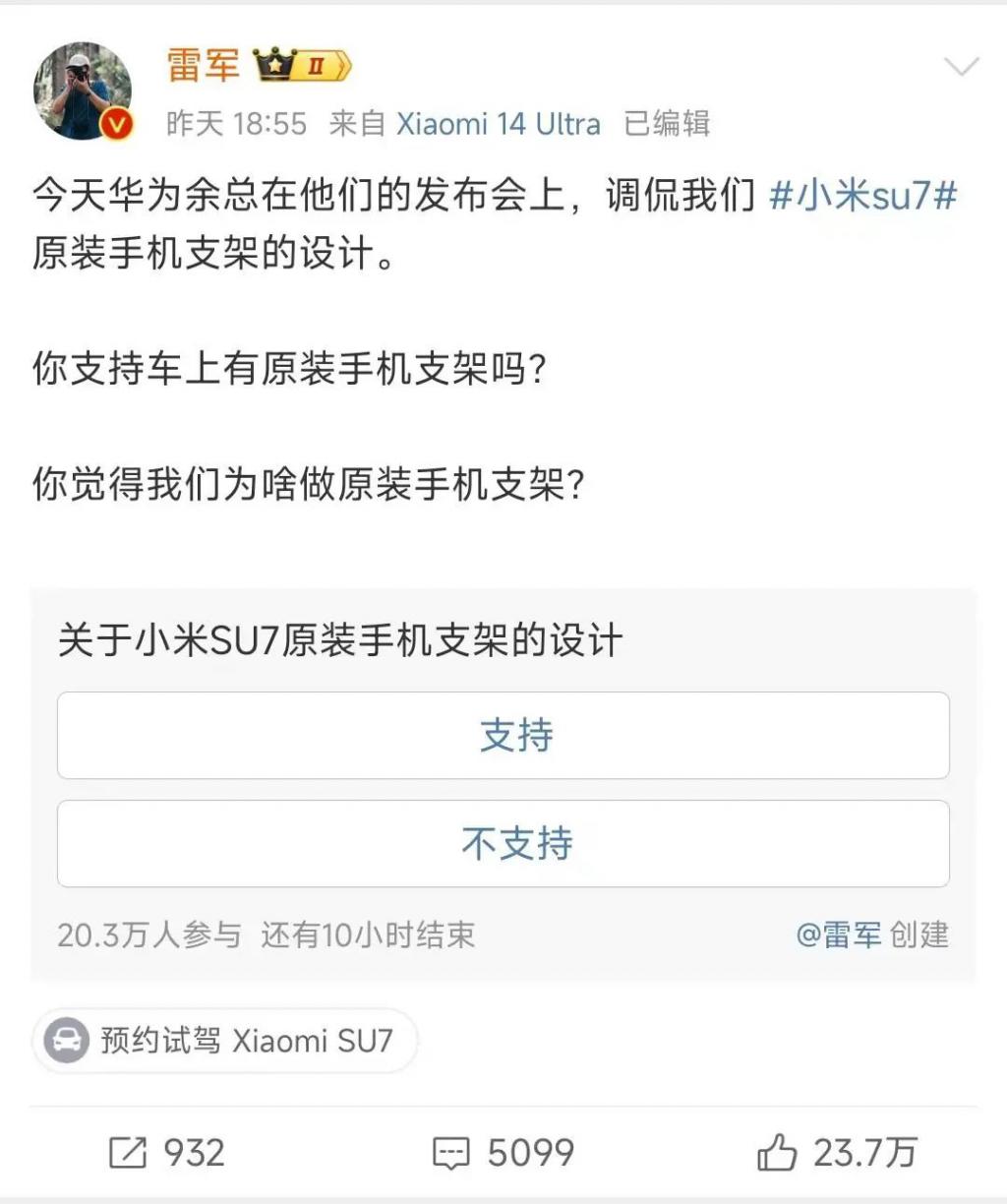Open the @雷军 poll creator link
The image size is (1007, 1204).
click(838, 934)
